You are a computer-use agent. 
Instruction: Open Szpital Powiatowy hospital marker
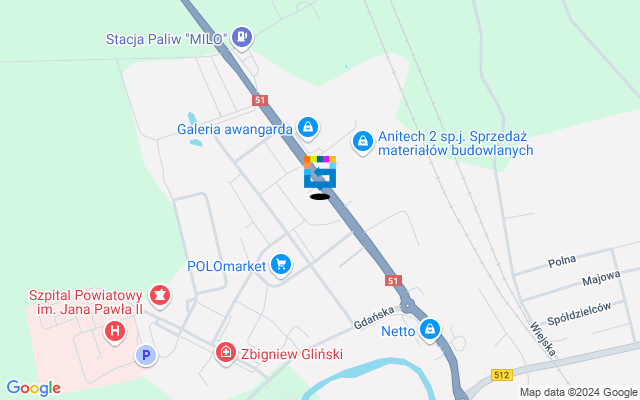(x=158, y=295)
